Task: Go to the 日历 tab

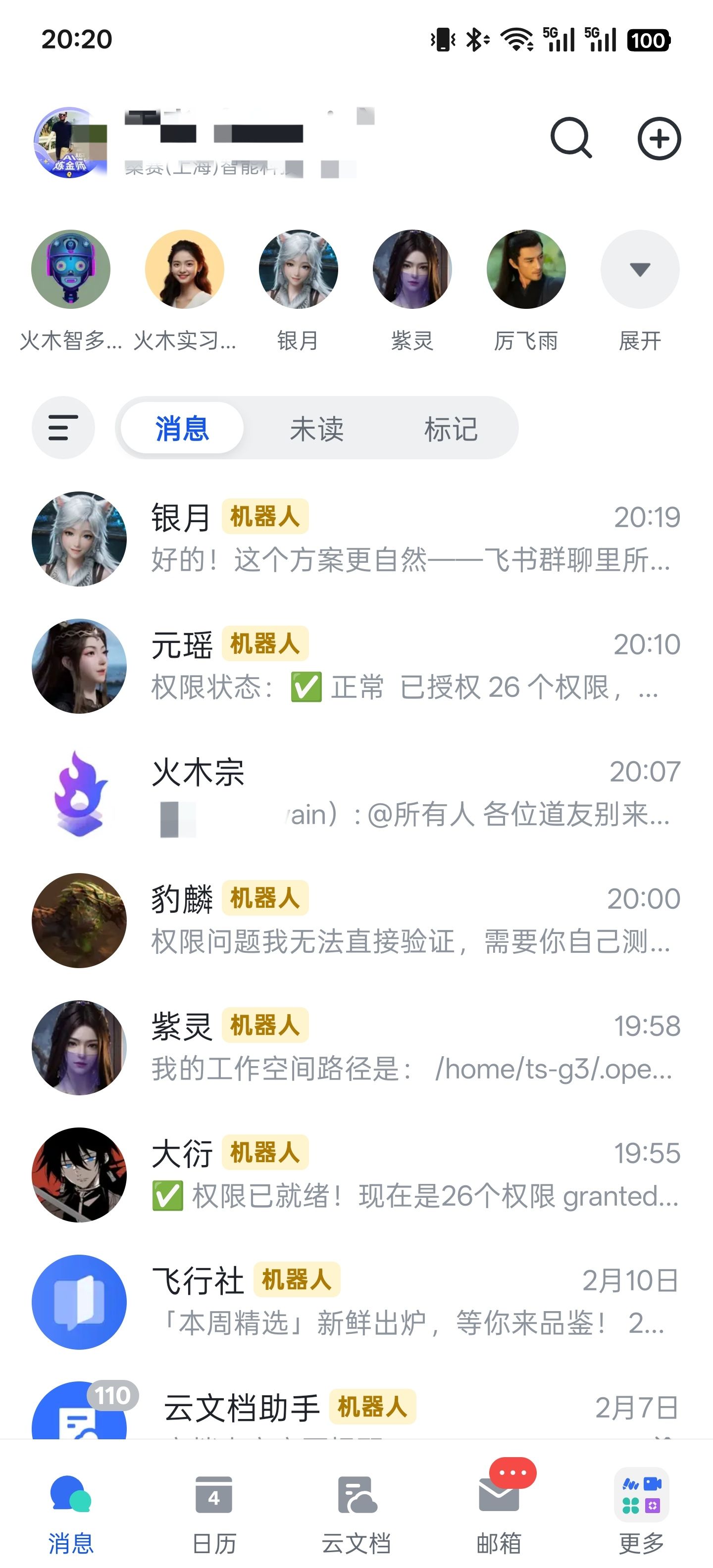Action: click(214, 1511)
